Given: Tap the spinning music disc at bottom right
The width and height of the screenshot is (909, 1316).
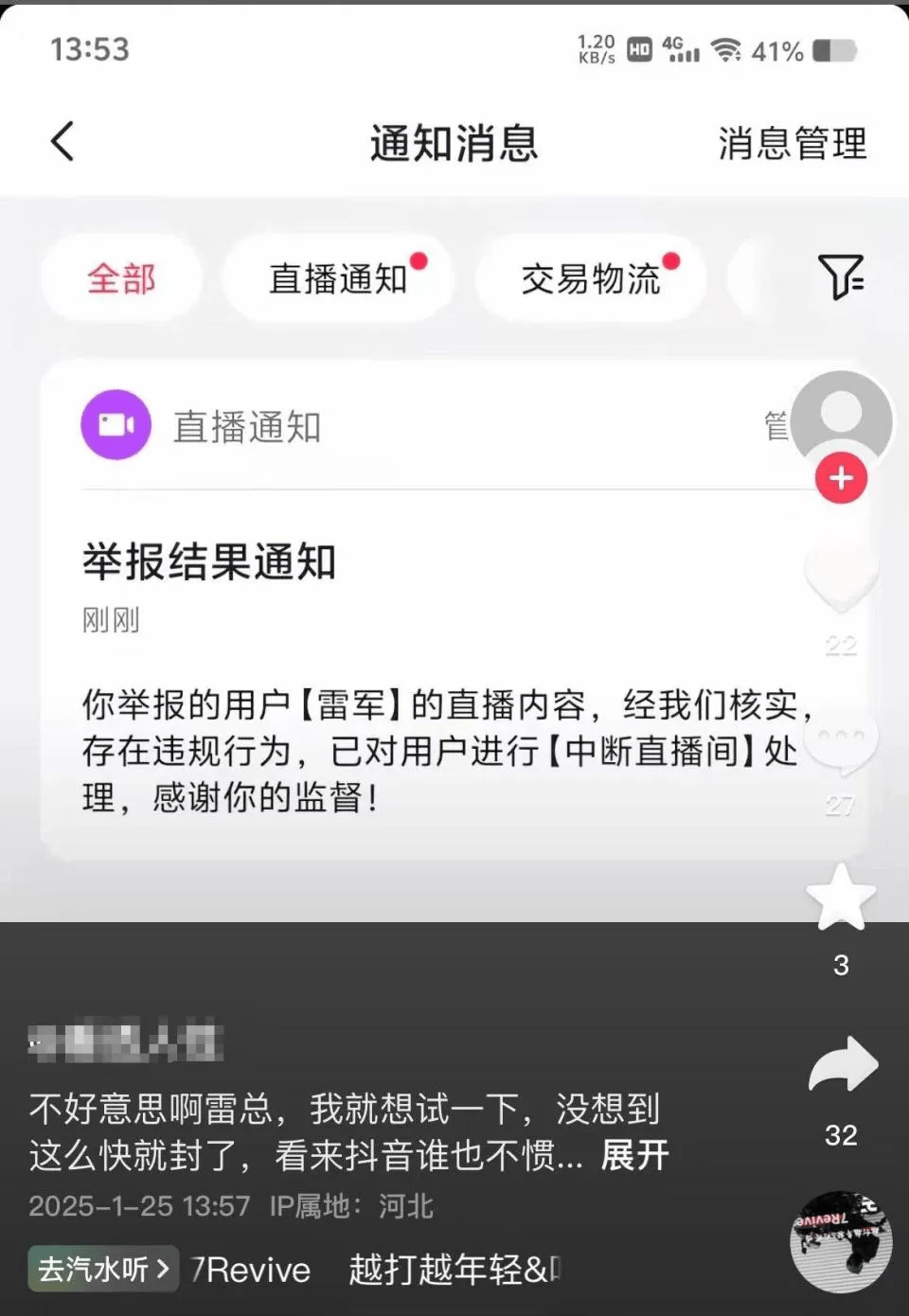Looking at the screenshot, I should tap(839, 1242).
